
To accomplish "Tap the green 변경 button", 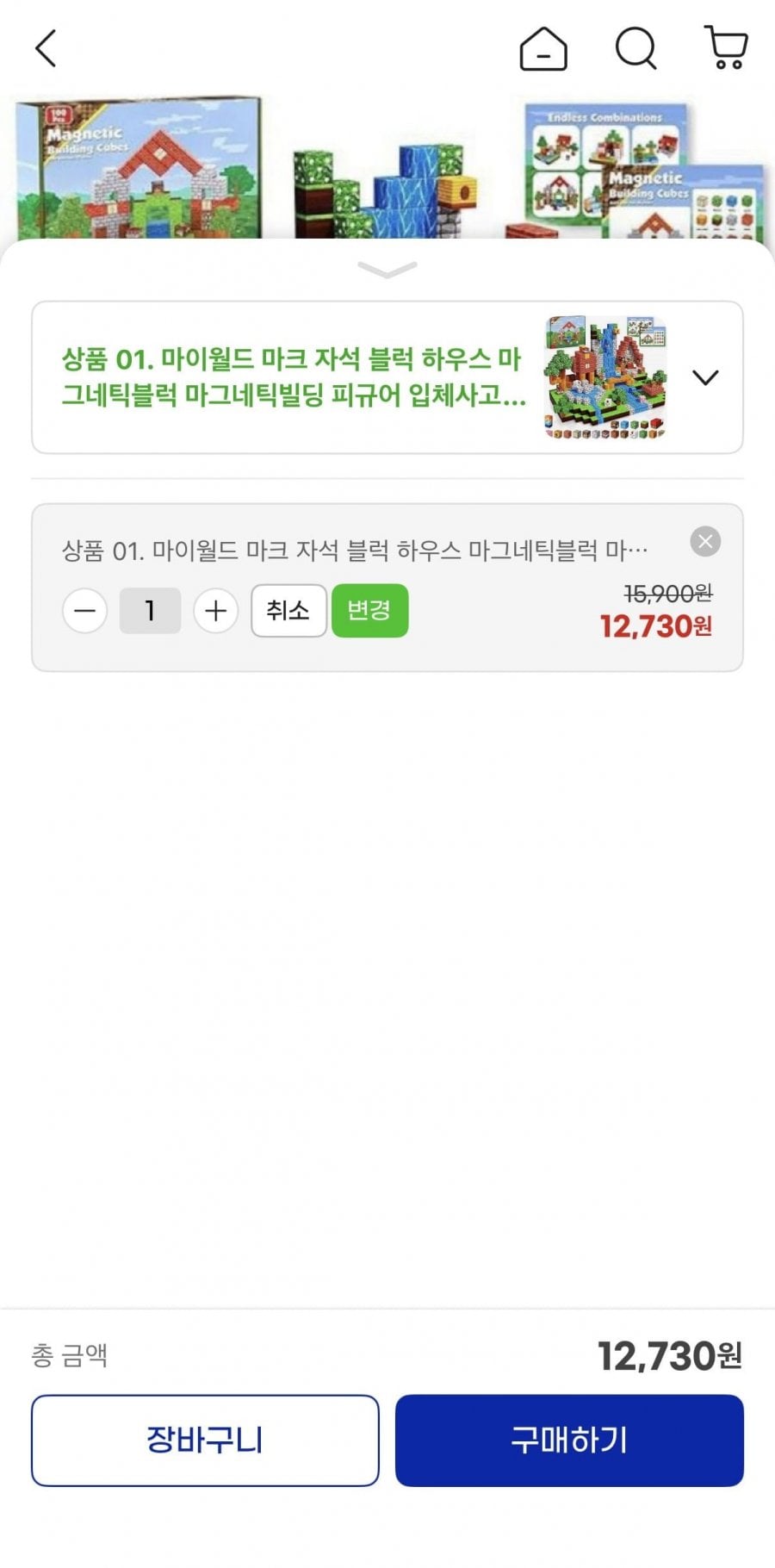I will (369, 611).
